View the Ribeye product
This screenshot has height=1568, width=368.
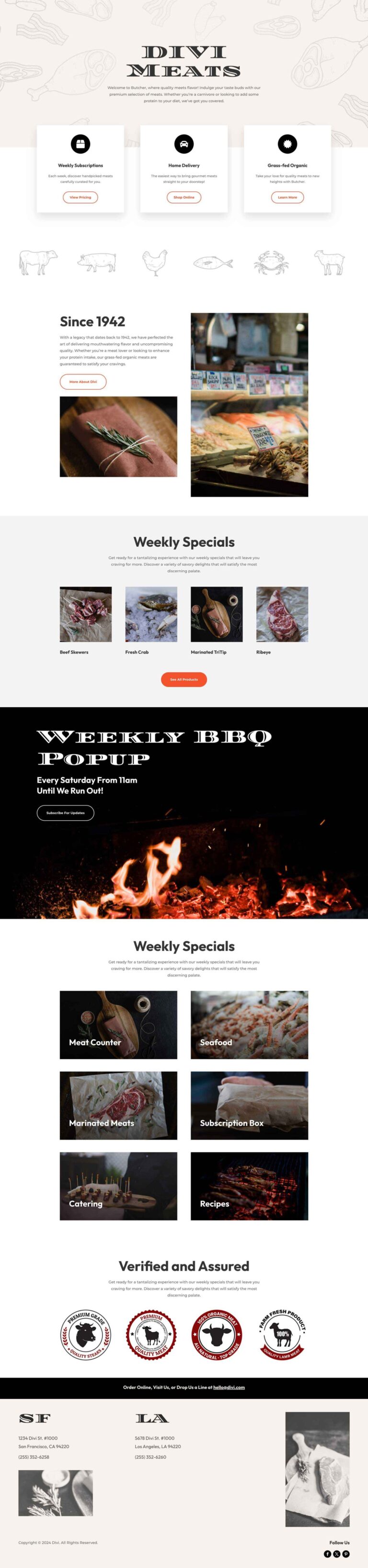coord(282,614)
